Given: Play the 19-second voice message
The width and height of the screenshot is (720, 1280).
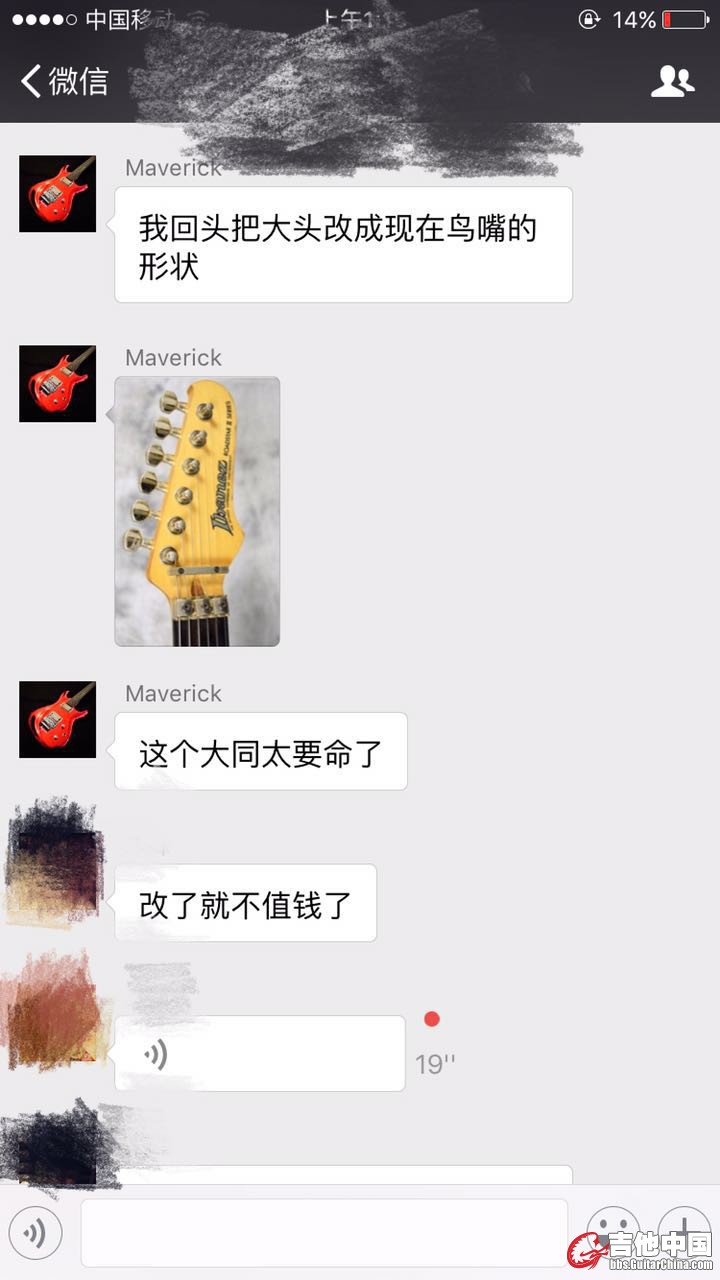Looking at the screenshot, I should 260,1054.
